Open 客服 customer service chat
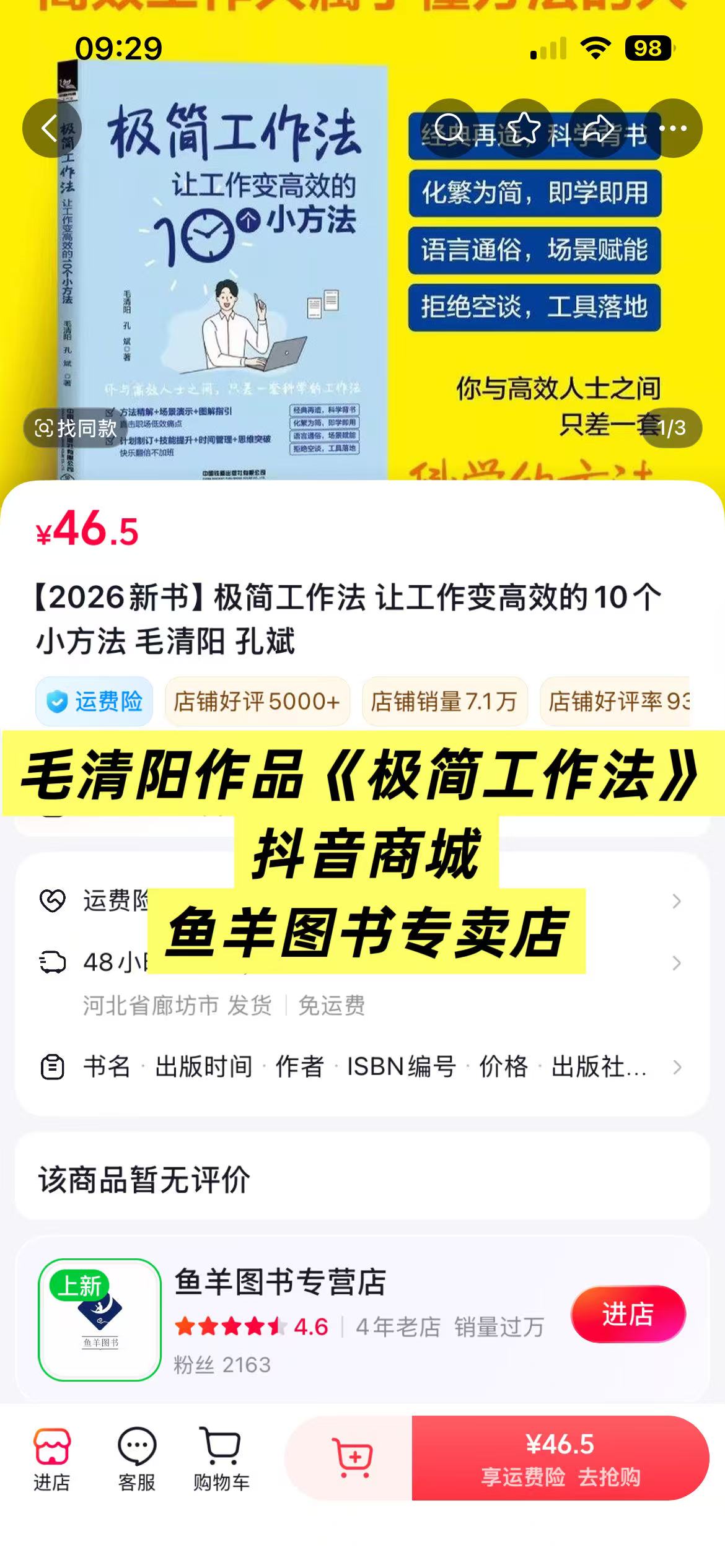 point(136,1458)
